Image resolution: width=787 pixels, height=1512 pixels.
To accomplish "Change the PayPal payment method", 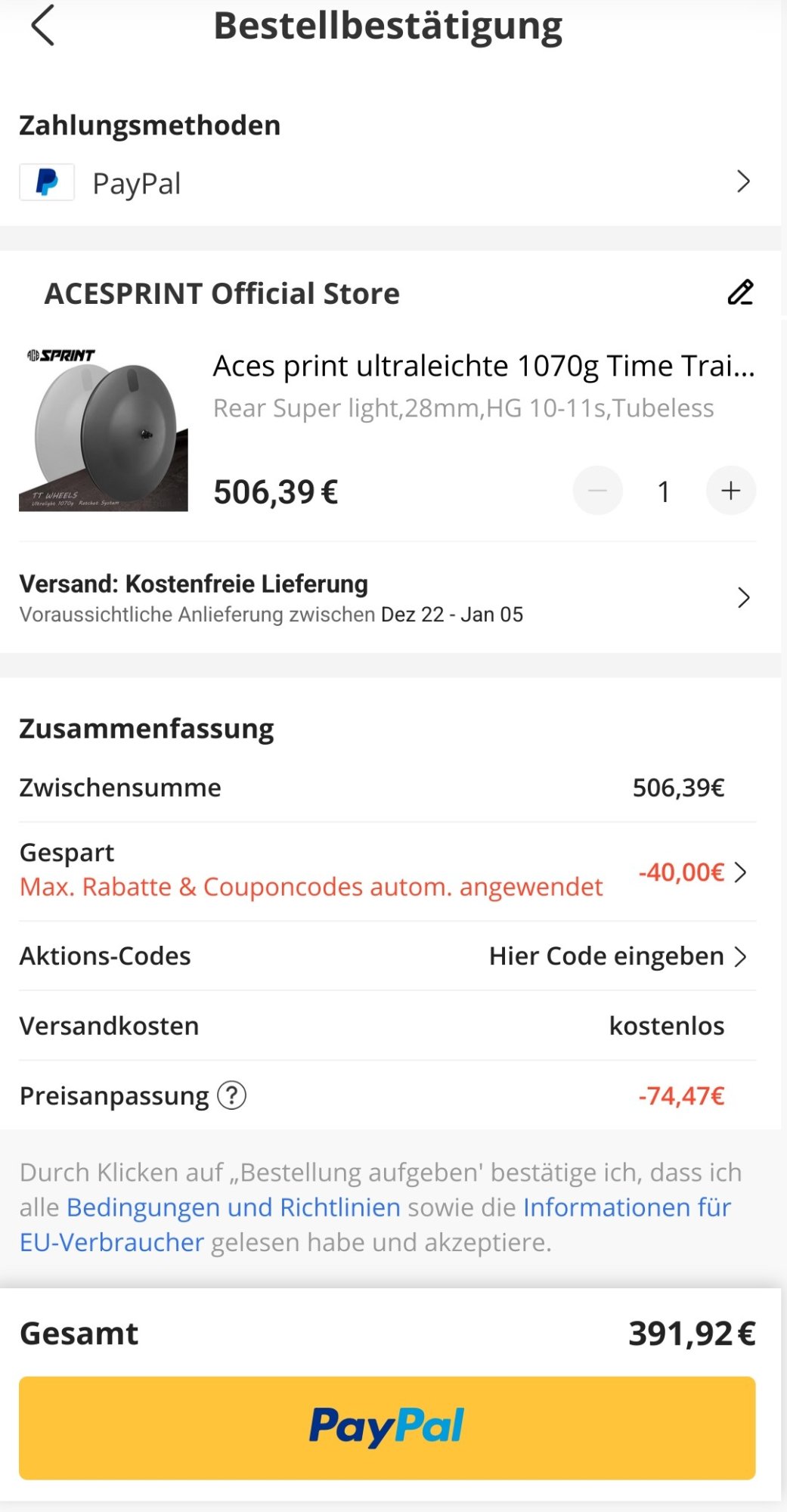I will 386,182.
